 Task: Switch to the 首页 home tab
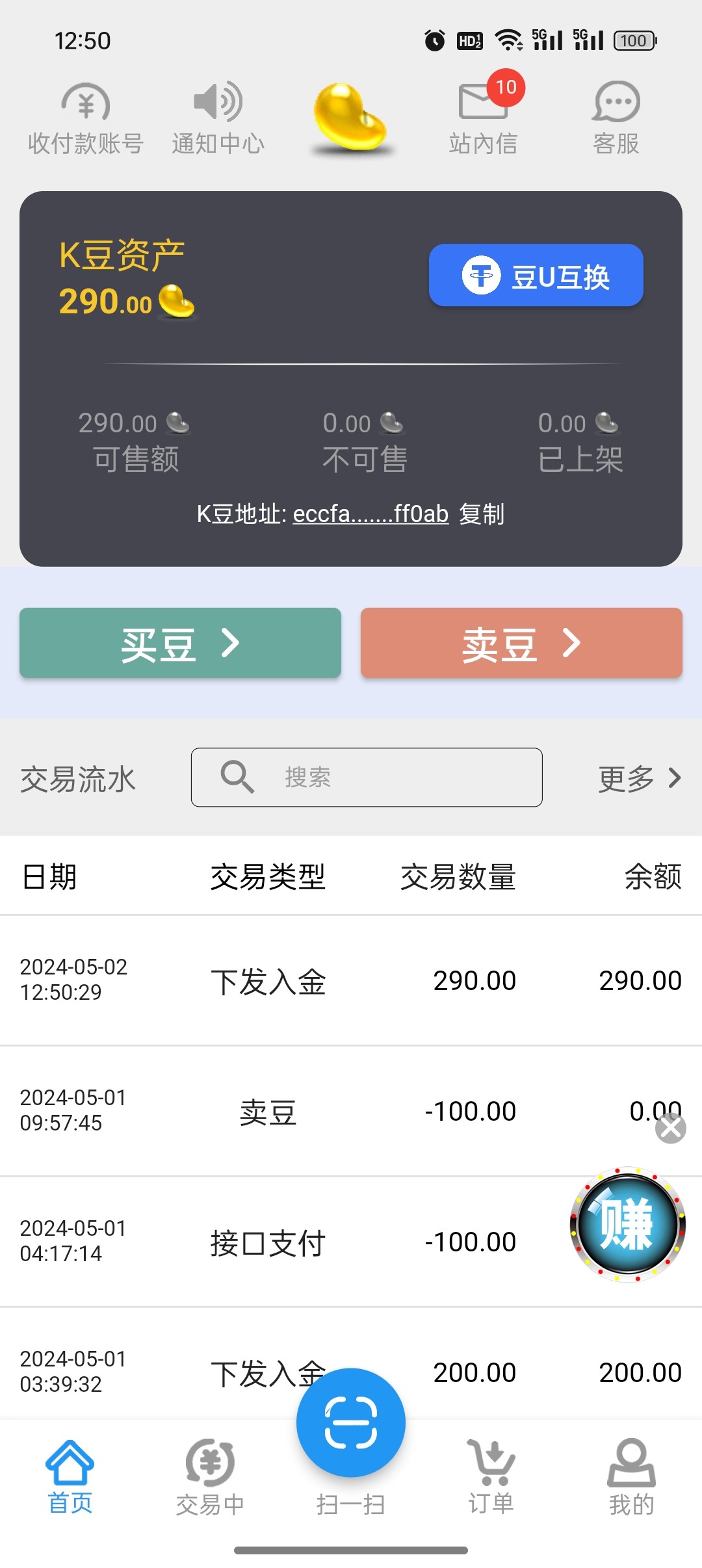(x=70, y=1477)
